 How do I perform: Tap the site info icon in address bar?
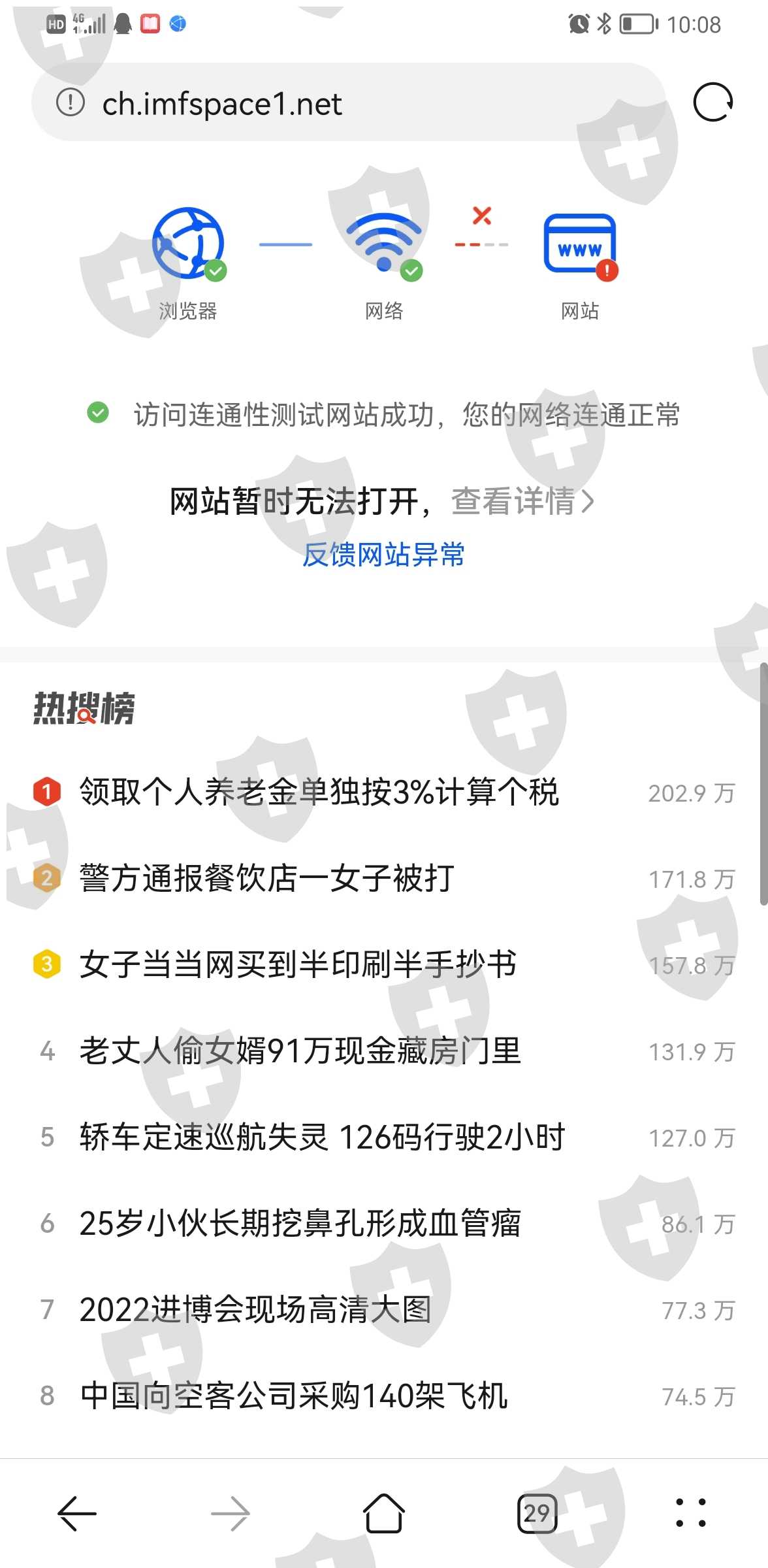tap(71, 103)
